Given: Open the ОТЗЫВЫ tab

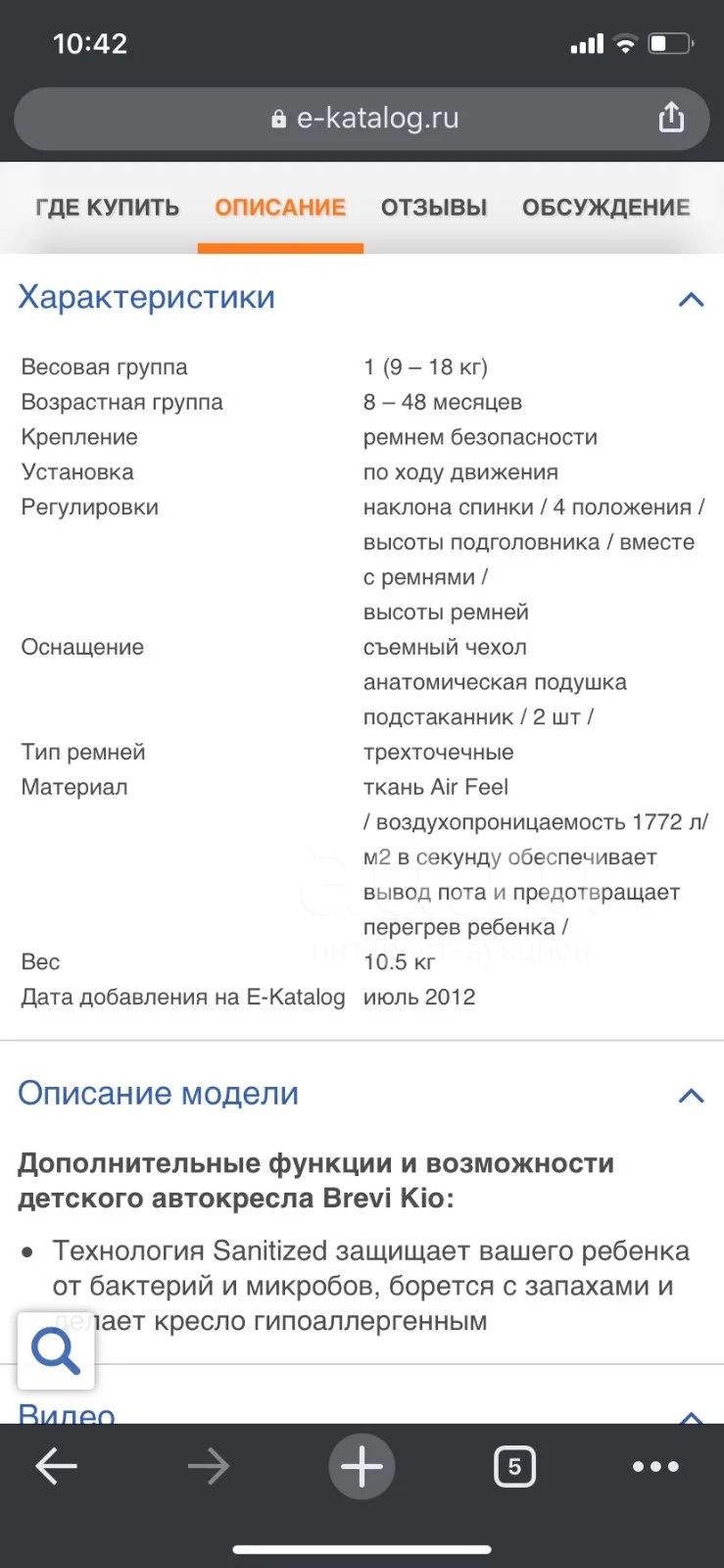Looking at the screenshot, I should click(x=434, y=208).
